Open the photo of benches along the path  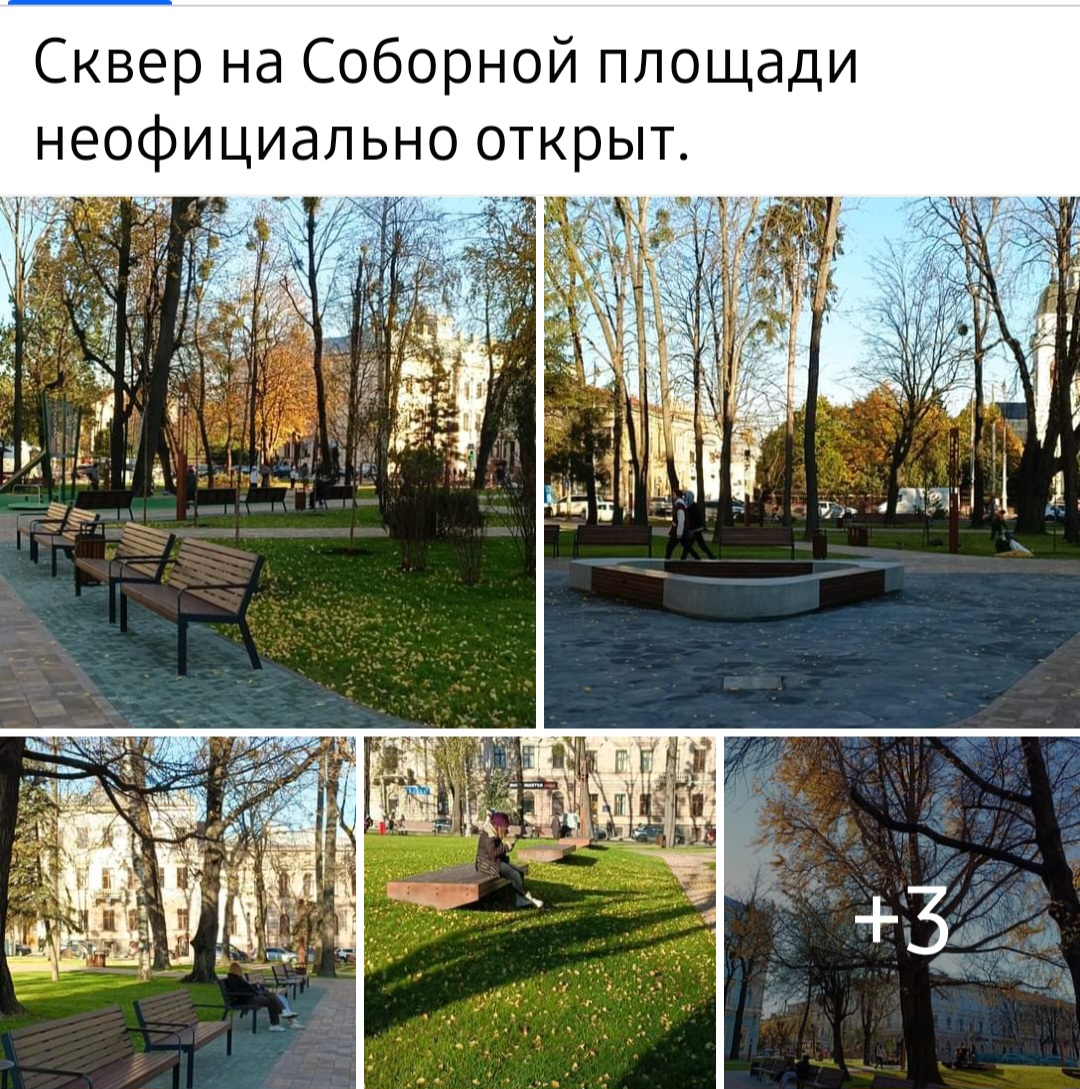coord(267,462)
